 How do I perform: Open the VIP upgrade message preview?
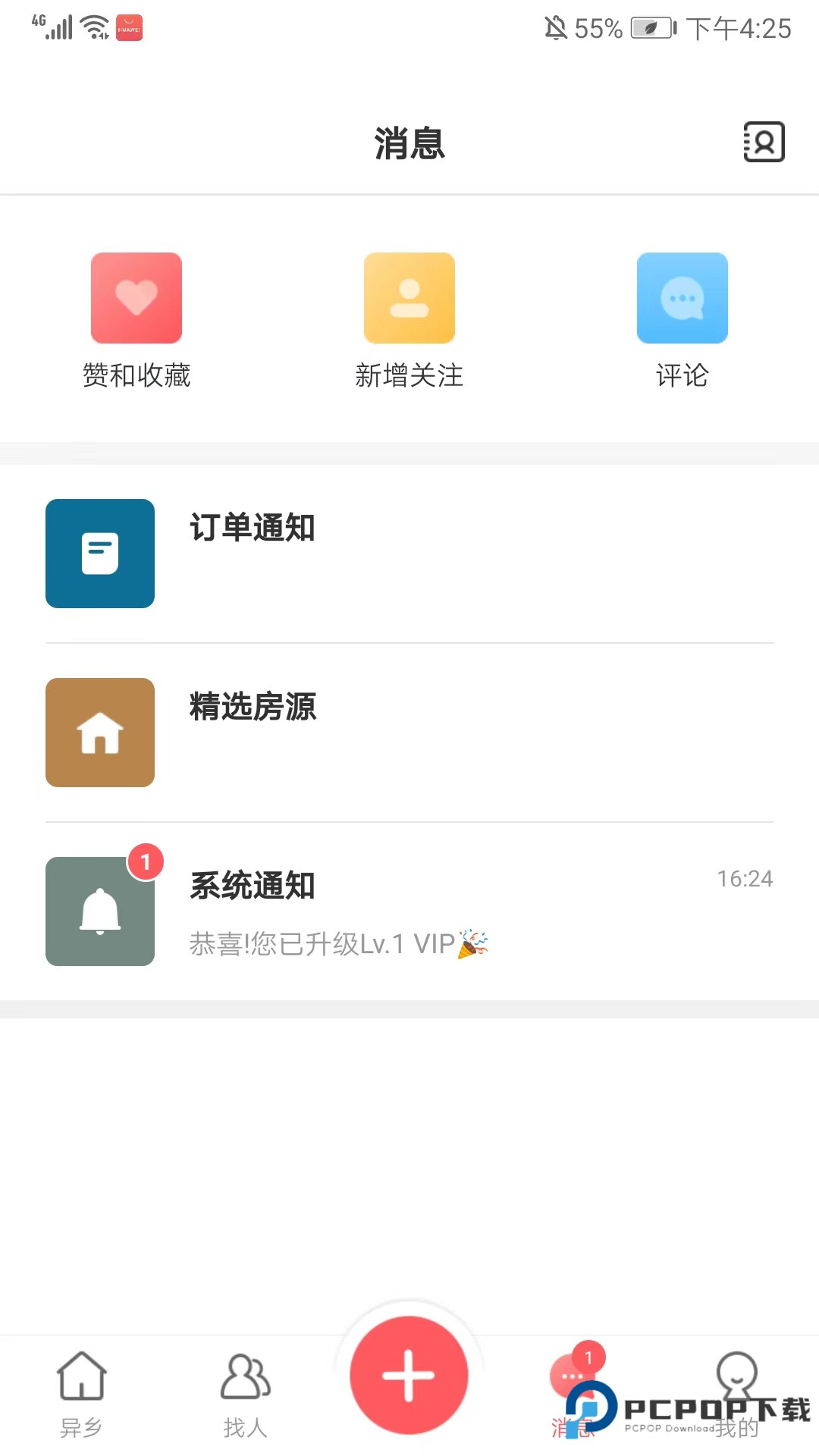(339, 944)
